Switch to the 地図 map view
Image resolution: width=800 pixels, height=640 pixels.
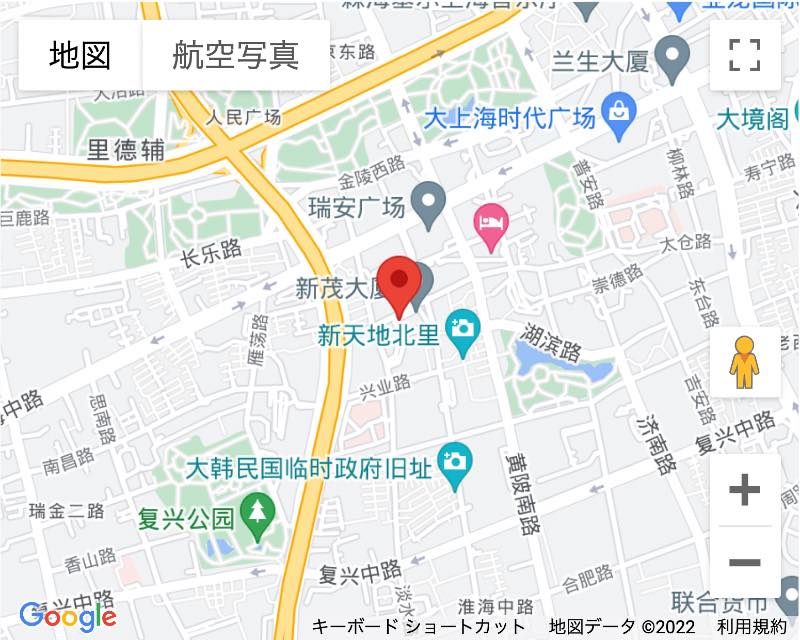coord(80,55)
